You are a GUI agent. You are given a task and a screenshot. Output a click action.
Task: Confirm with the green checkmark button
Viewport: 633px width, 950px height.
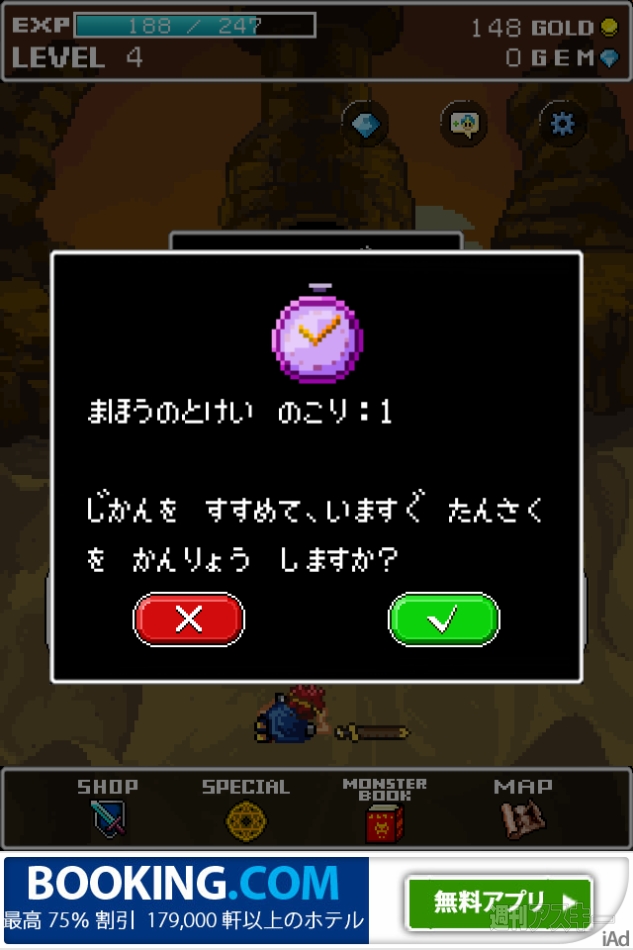pos(443,620)
